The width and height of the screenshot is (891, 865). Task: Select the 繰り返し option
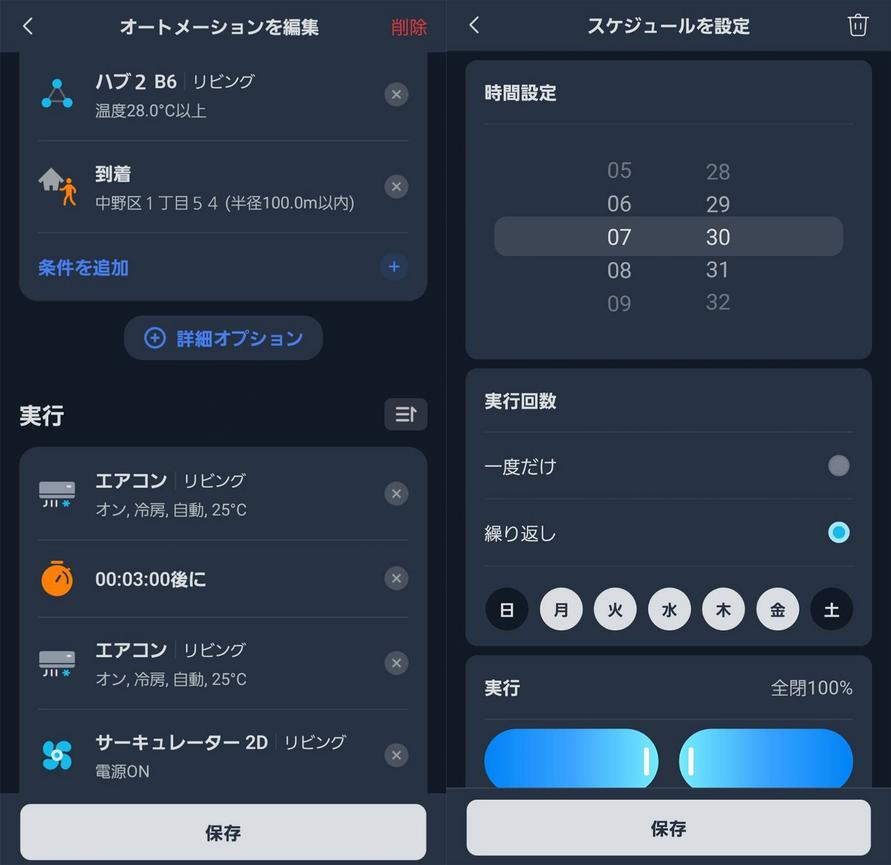(x=838, y=533)
